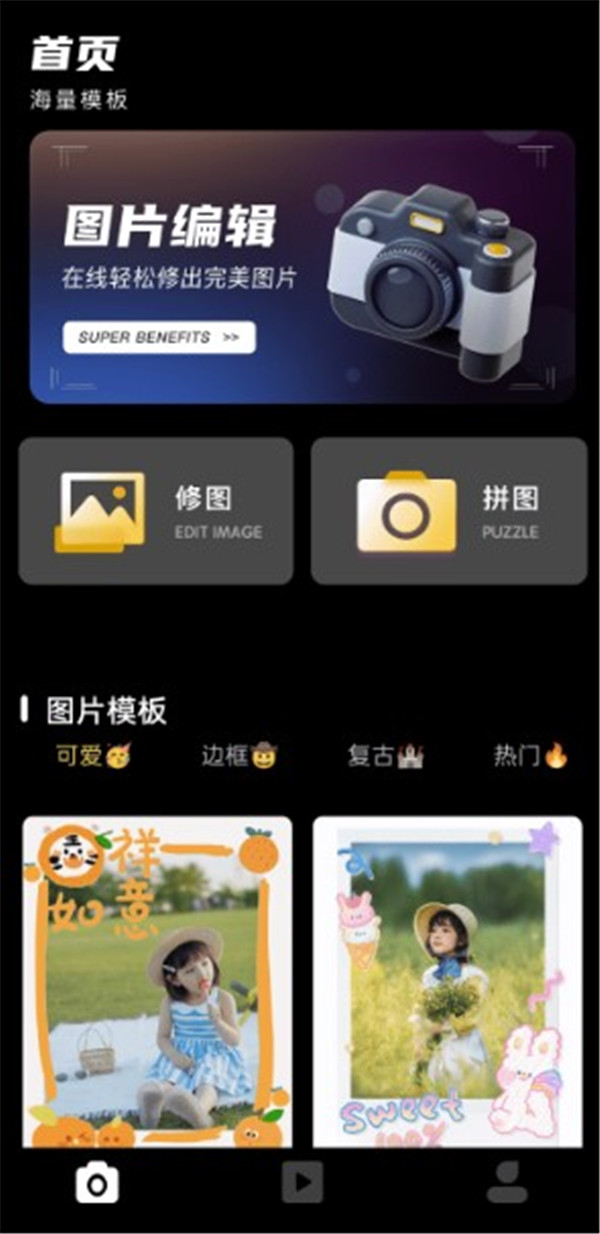
Task: Tap the SUPER BENEFITS button
Action: (159, 338)
